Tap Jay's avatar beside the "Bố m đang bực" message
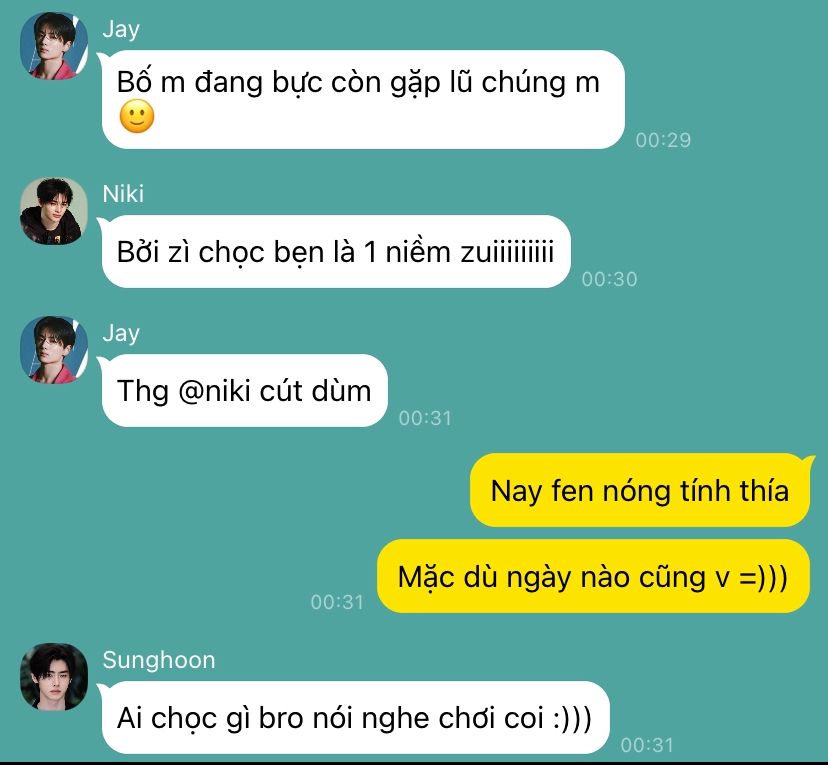The height and width of the screenshot is (765, 828). pyautogui.click(x=54, y=46)
